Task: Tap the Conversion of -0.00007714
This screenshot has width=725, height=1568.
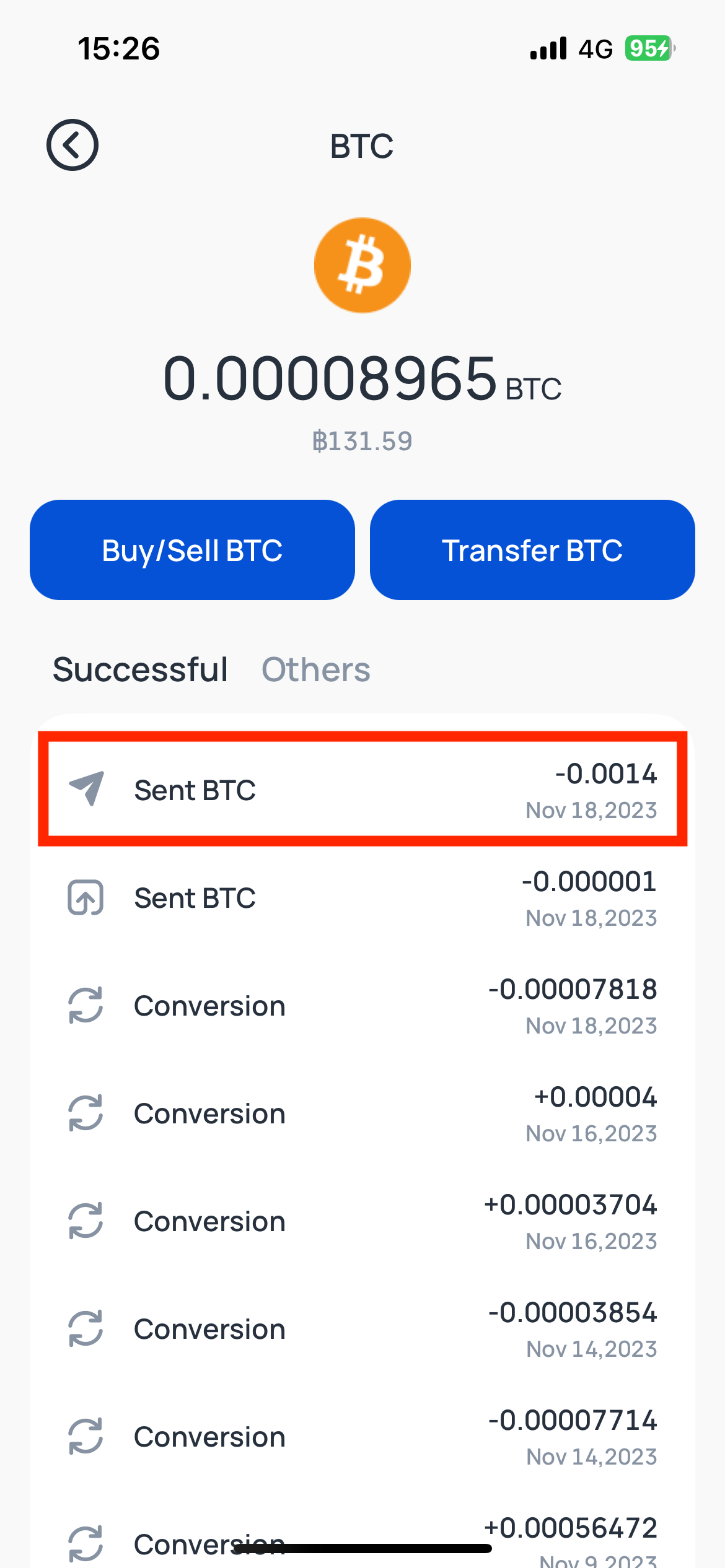Action: click(362, 1437)
